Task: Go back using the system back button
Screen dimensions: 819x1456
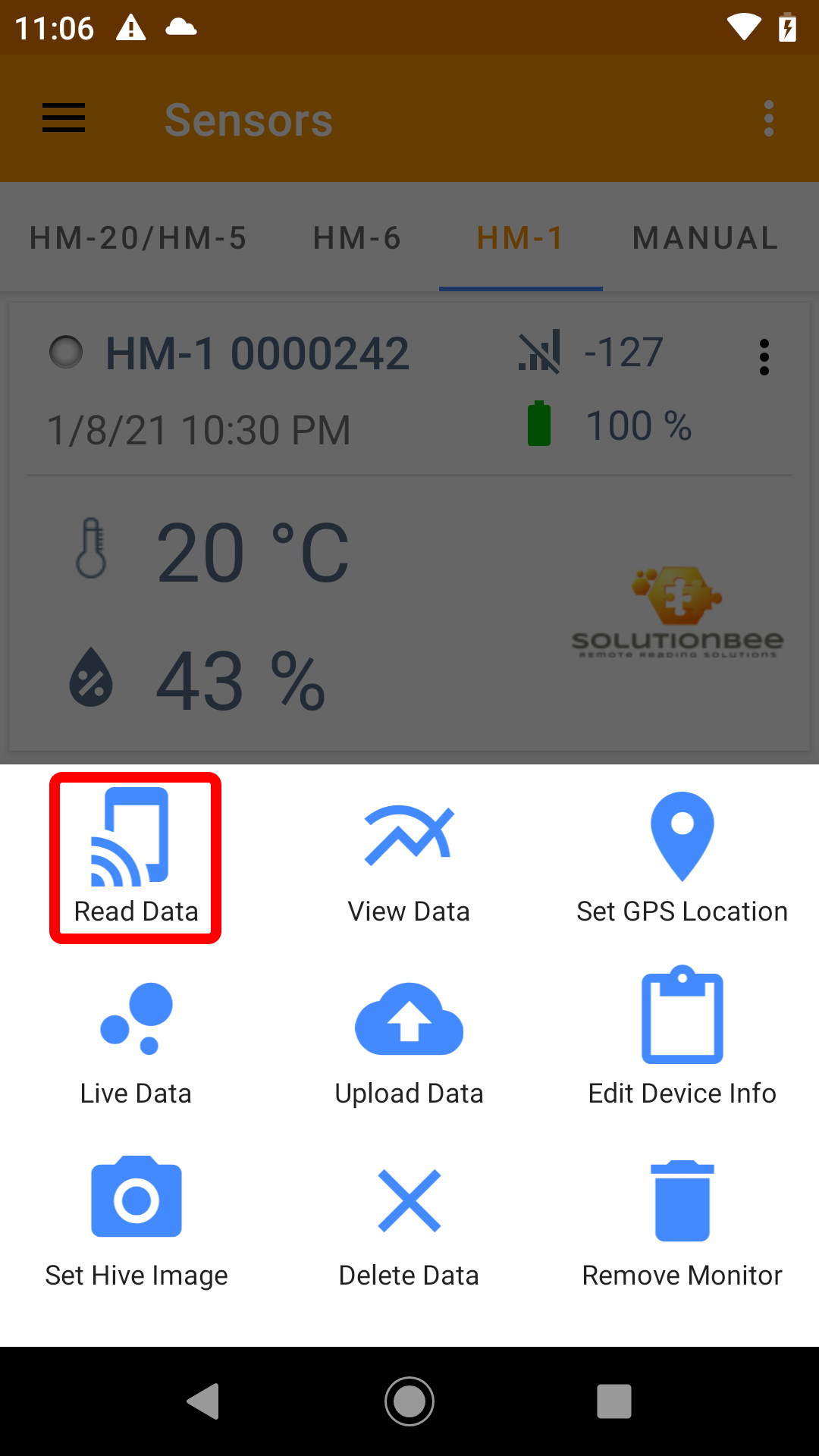Action: [204, 1401]
